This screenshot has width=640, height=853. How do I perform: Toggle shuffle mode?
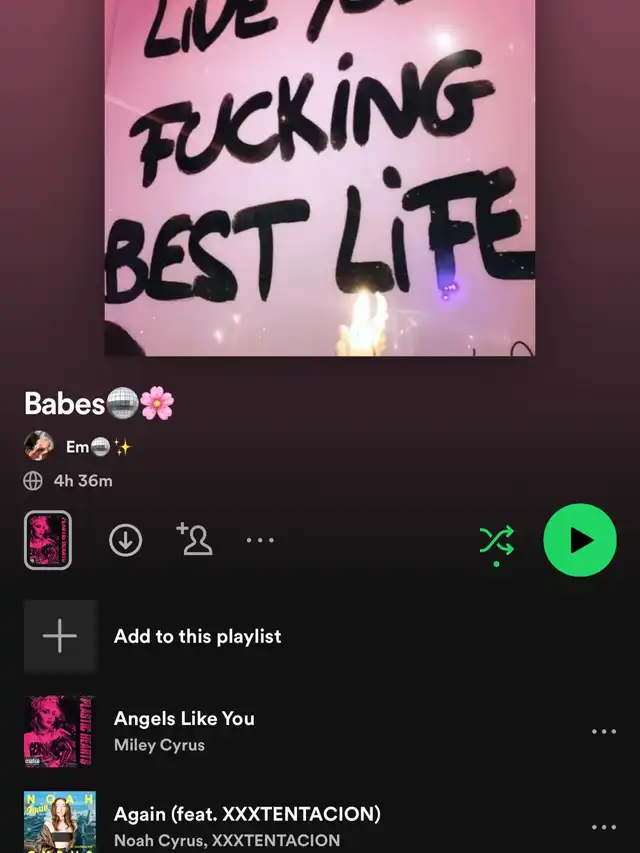pos(496,541)
